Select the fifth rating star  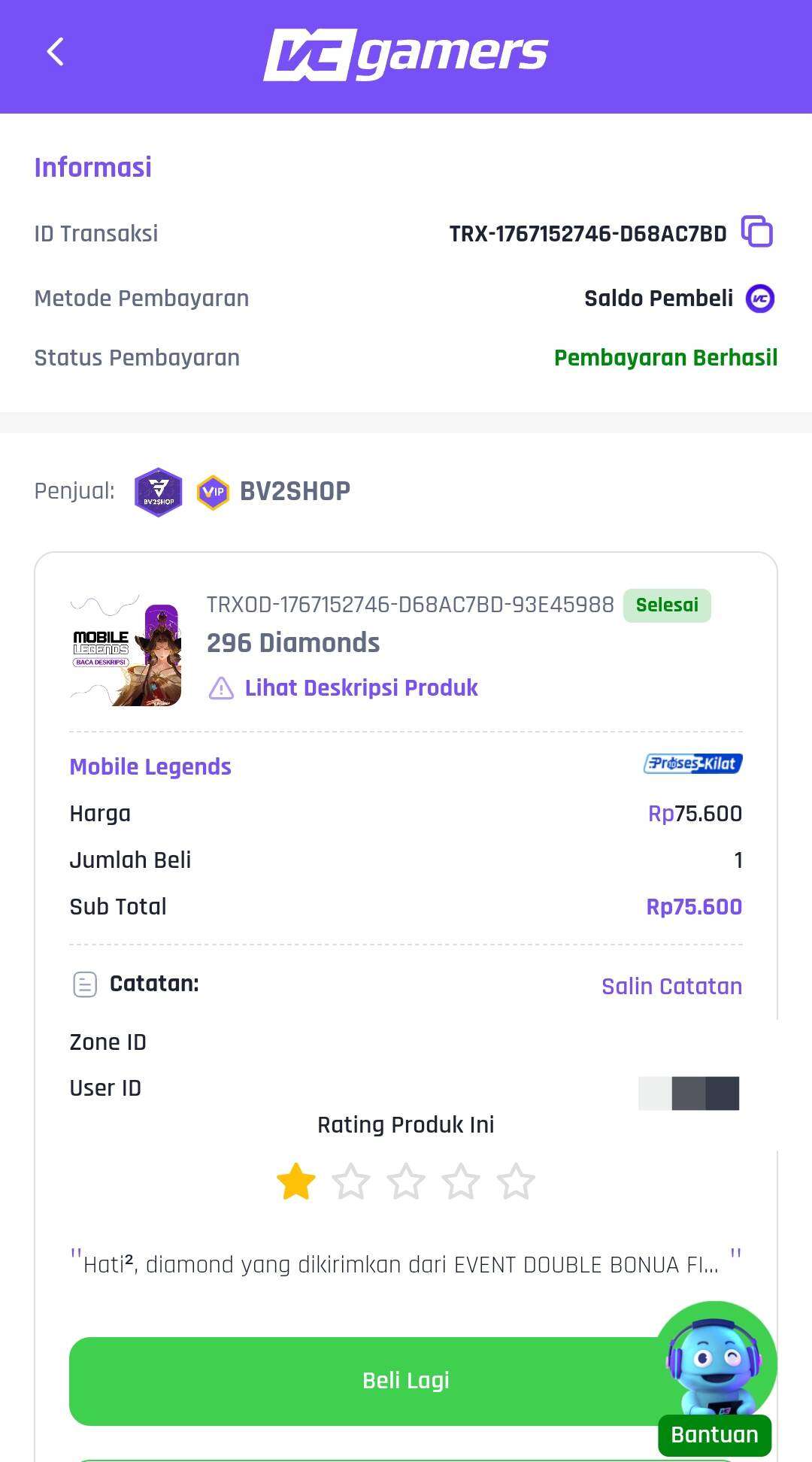[x=515, y=1181]
